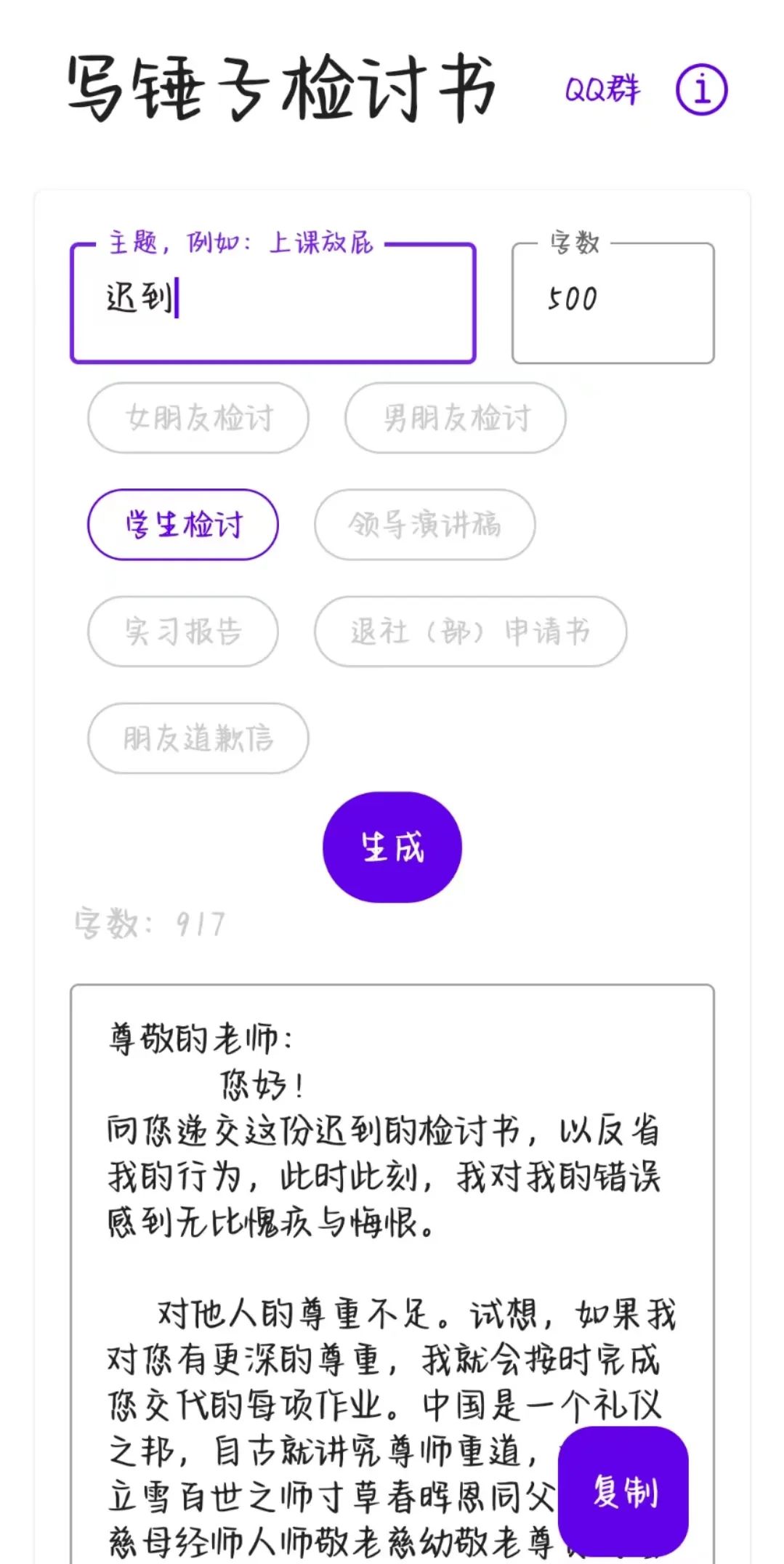Copy the generated text with 复制
The width and height of the screenshot is (784, 1564).
623,1493
